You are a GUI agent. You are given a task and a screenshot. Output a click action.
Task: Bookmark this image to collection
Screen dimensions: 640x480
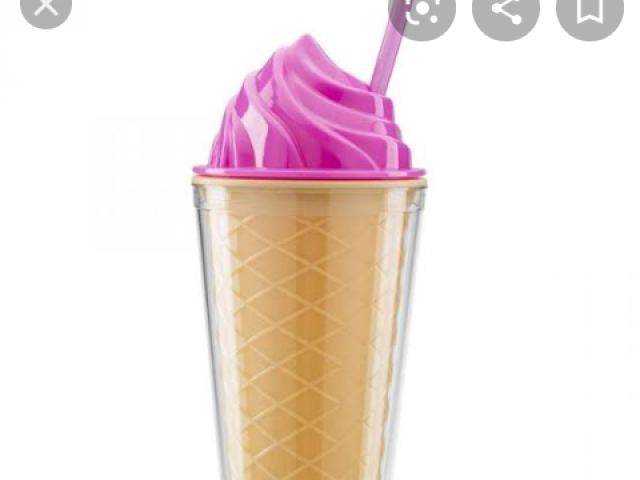click(589, 10)
